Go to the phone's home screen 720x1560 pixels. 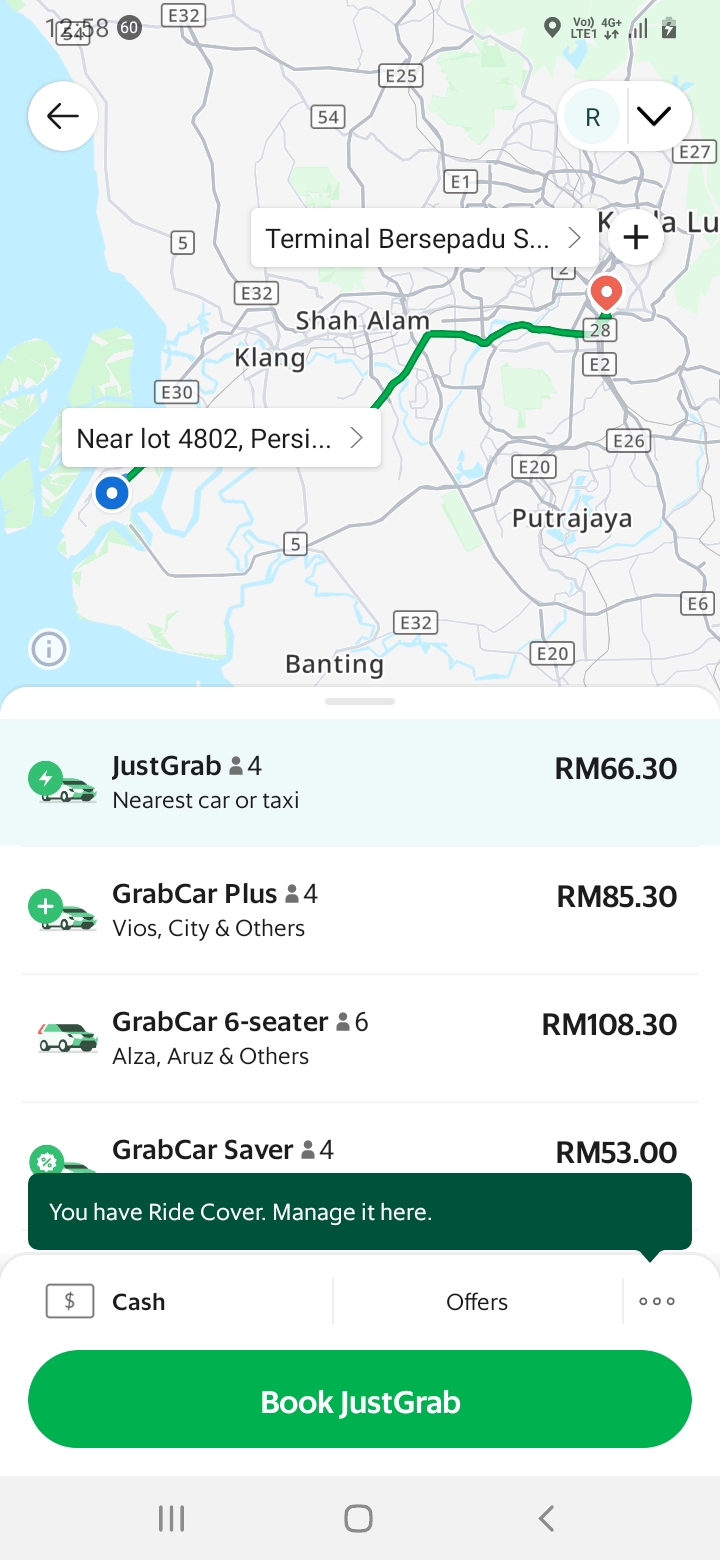point(358,1519)
